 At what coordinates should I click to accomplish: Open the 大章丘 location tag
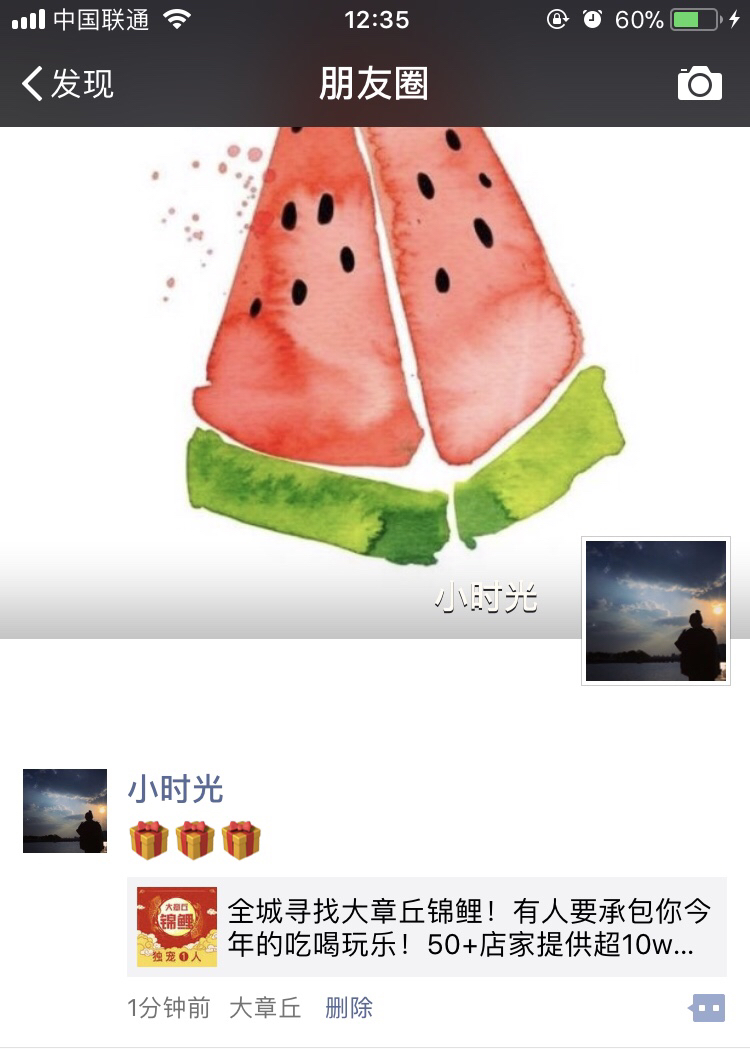point(265,1008)
